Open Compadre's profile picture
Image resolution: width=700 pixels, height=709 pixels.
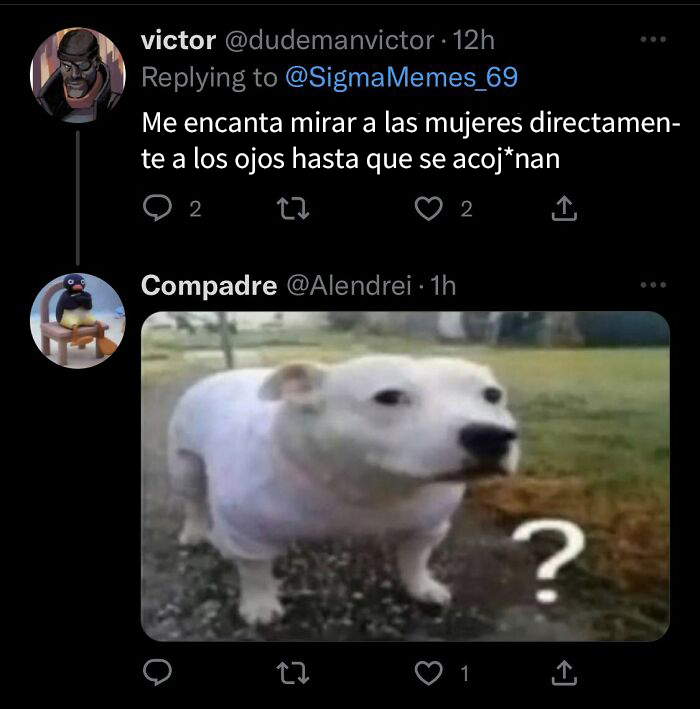tap(77, 320)
